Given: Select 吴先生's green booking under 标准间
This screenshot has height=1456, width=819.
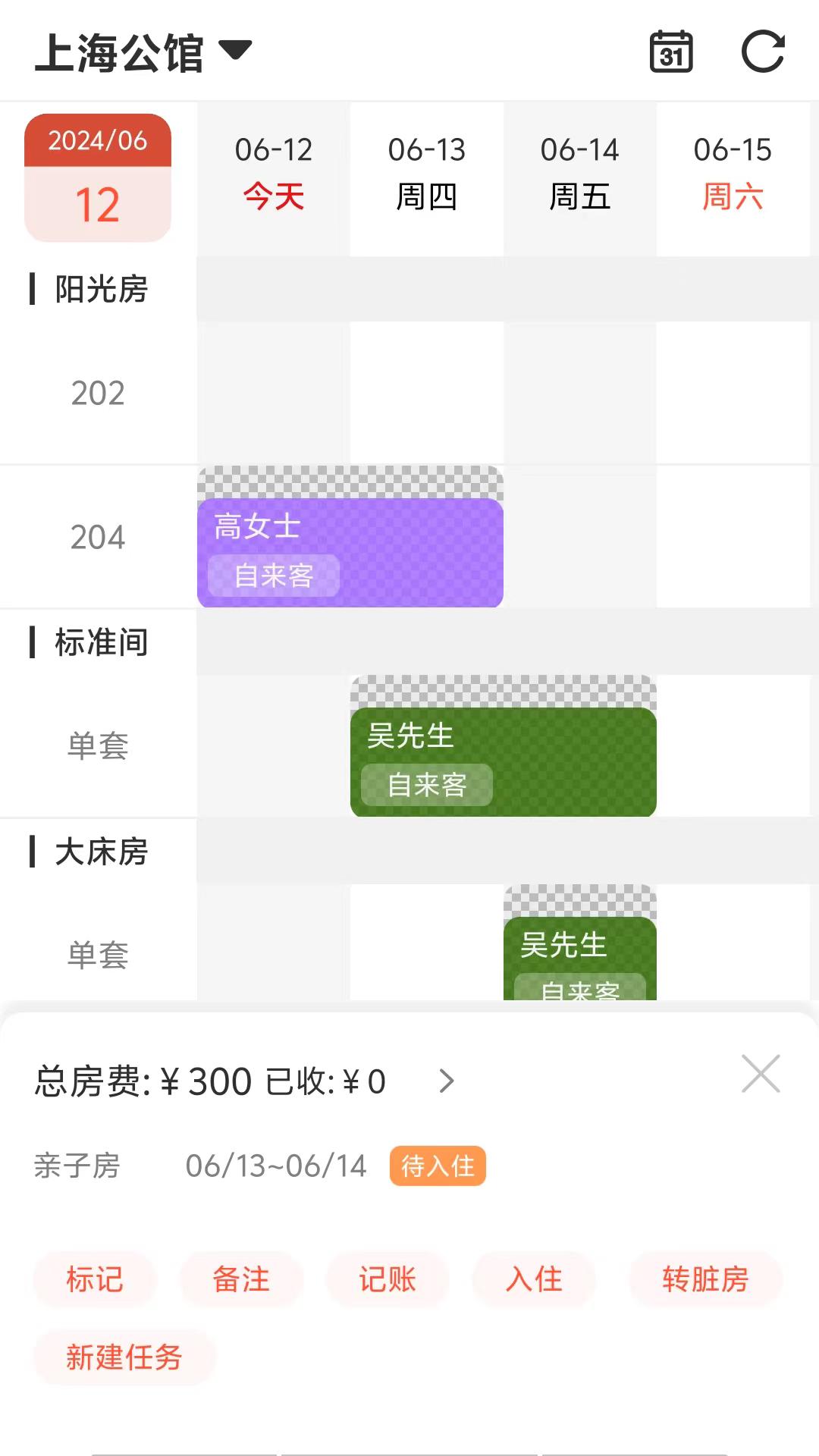Looking at the screenshot, I should point(503,758).
